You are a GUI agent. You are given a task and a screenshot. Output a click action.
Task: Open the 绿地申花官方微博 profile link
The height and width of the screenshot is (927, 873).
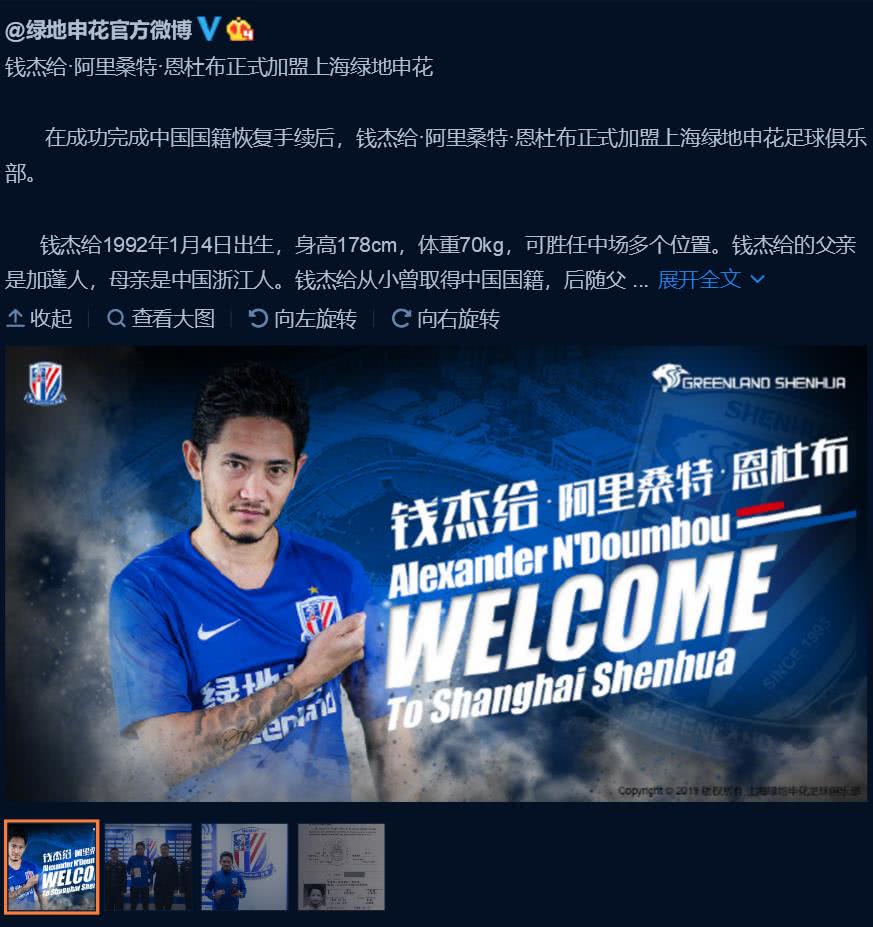[98, 30]
